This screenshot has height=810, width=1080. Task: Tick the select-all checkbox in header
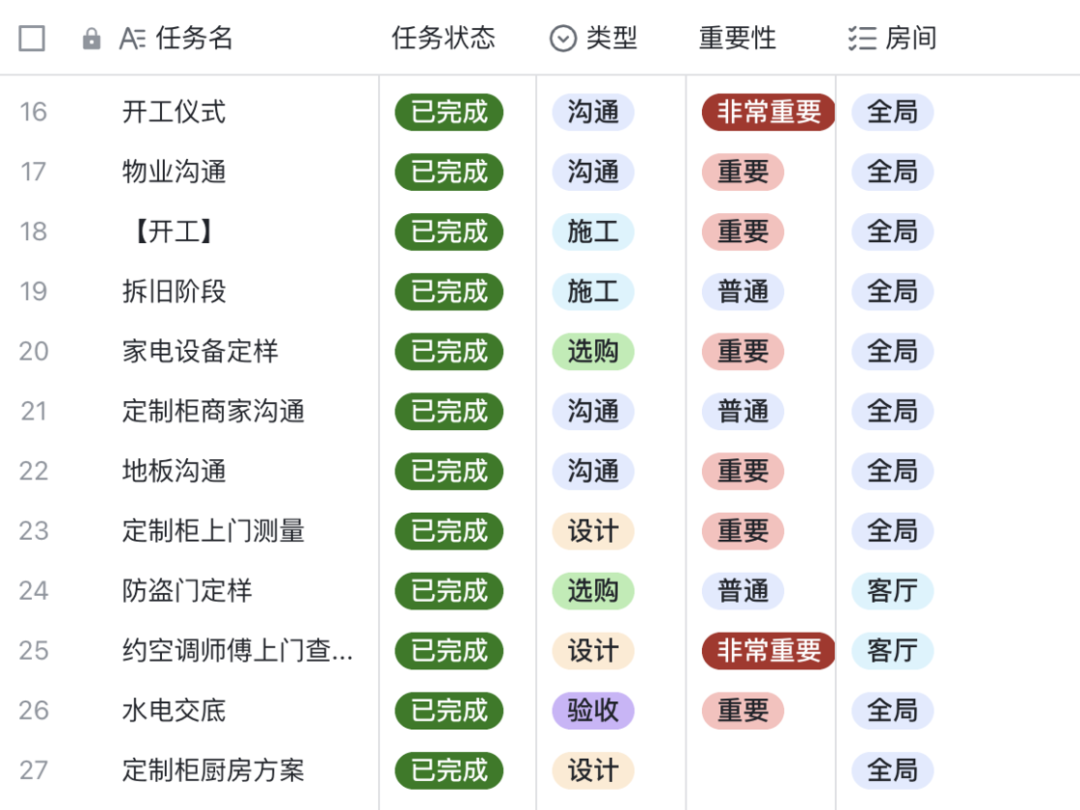(x=32, y=38)
